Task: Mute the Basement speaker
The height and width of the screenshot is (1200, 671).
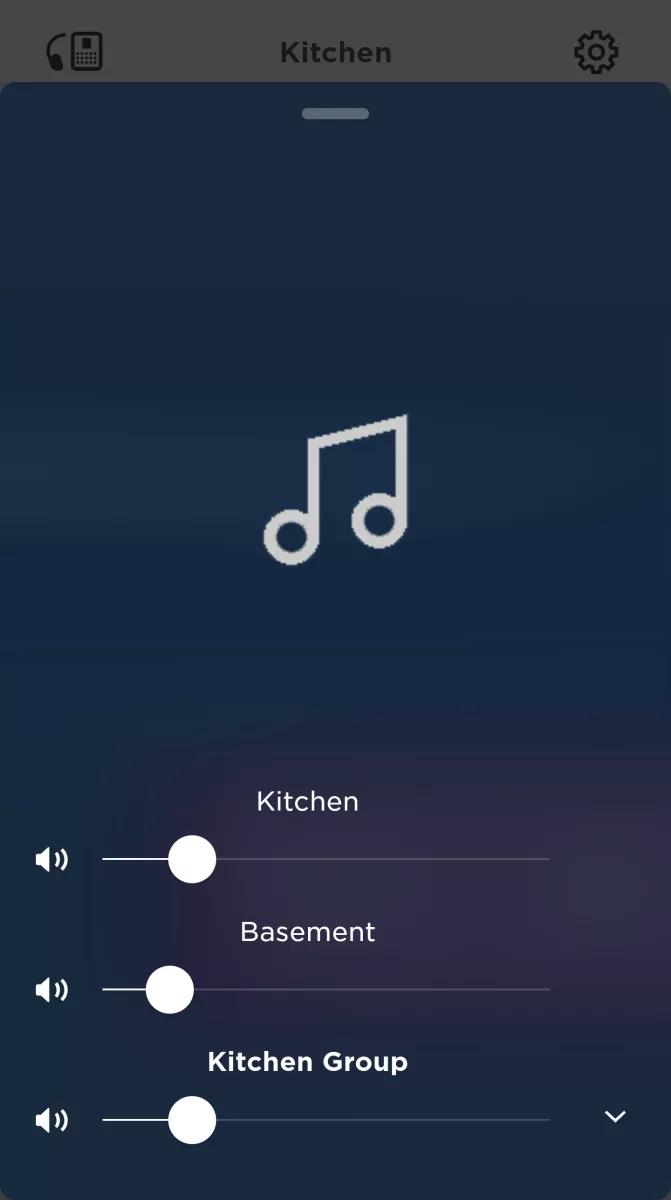Action: tap(52, 989)
